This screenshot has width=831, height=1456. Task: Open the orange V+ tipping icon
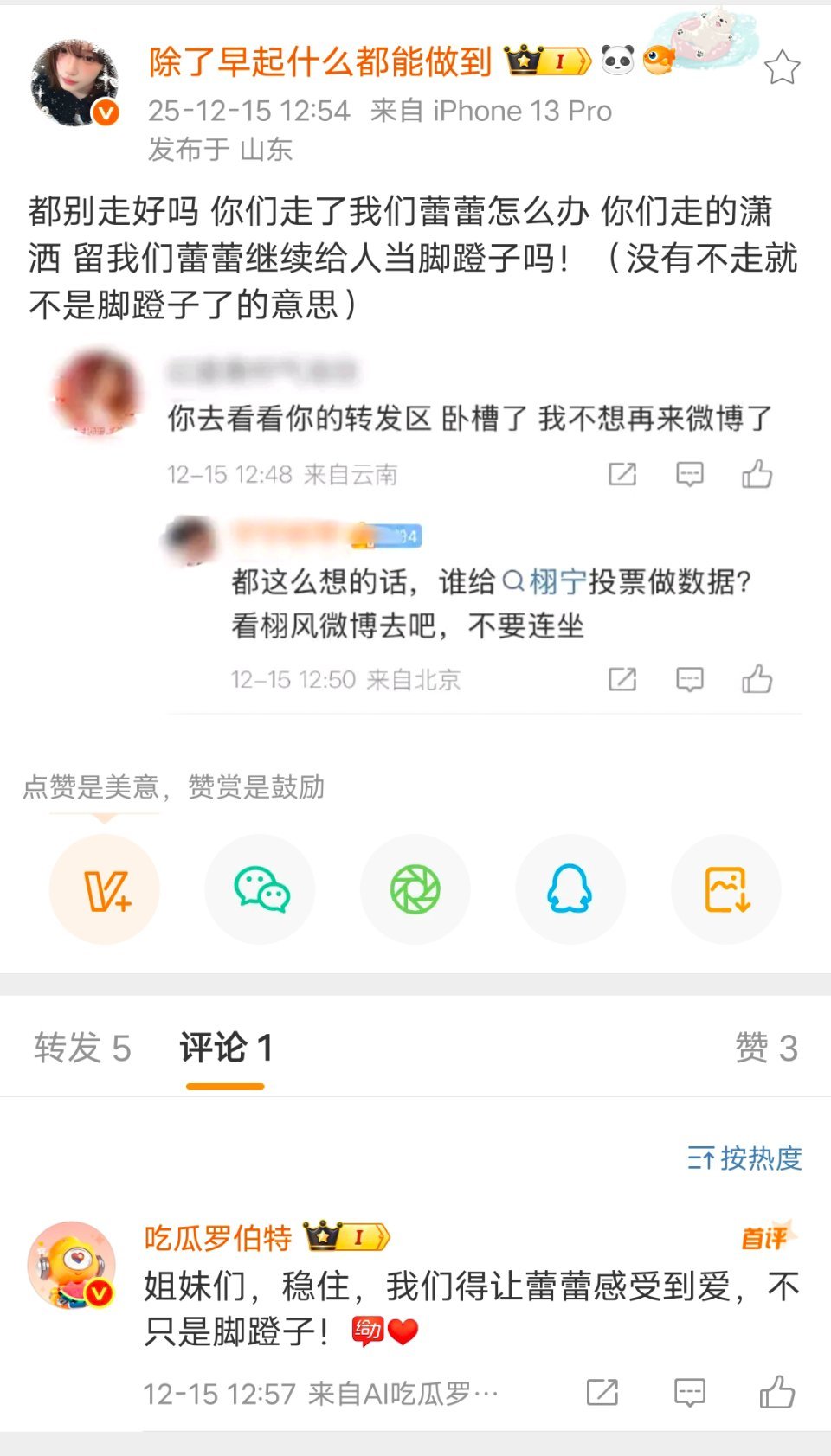(104, 888)
